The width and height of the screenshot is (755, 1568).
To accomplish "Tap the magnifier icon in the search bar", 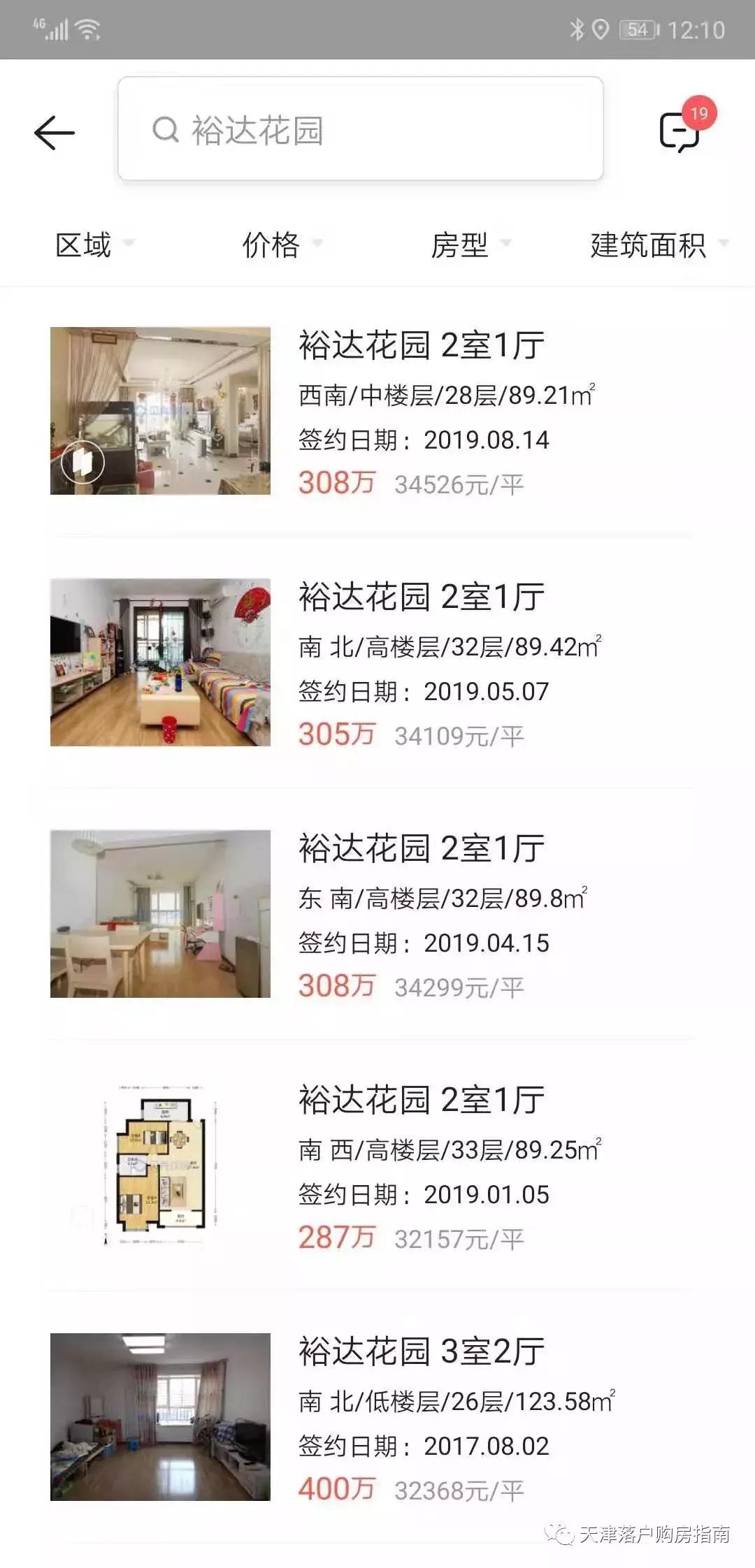I will tap(165, 131).
